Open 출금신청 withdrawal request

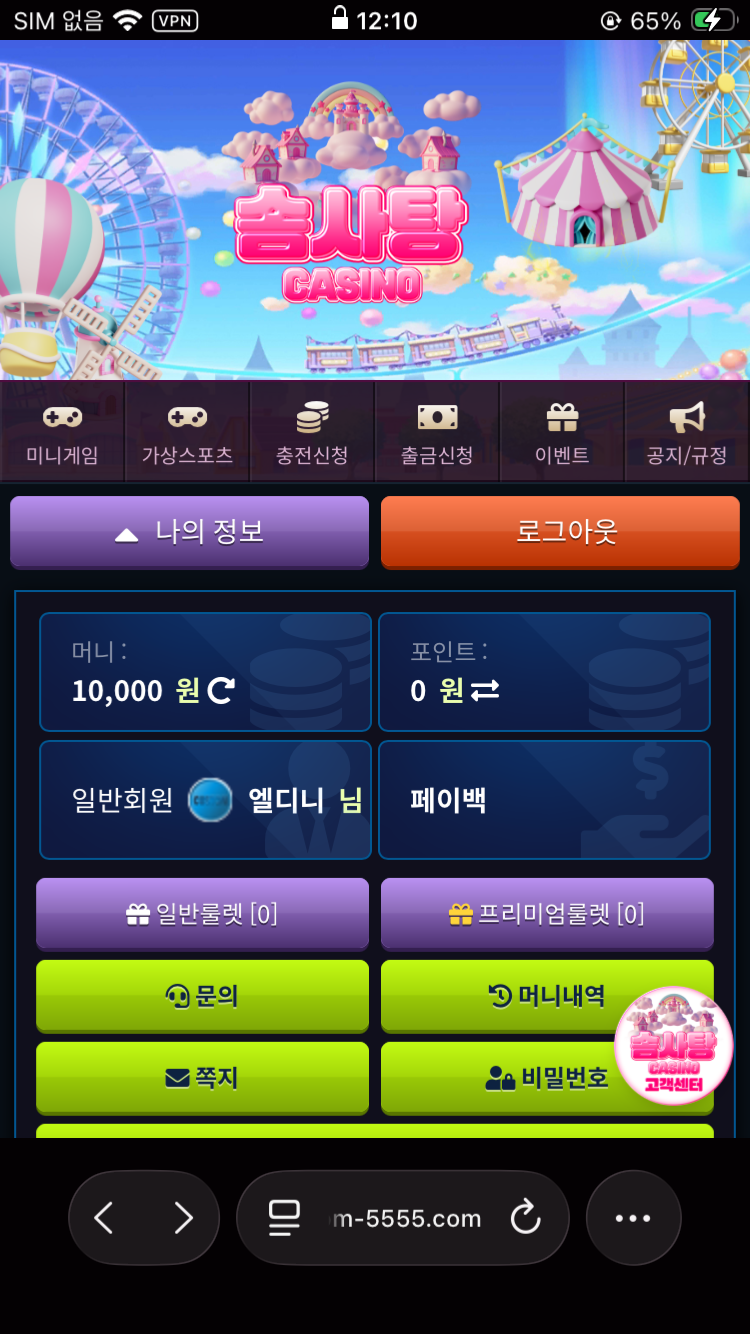437,434
